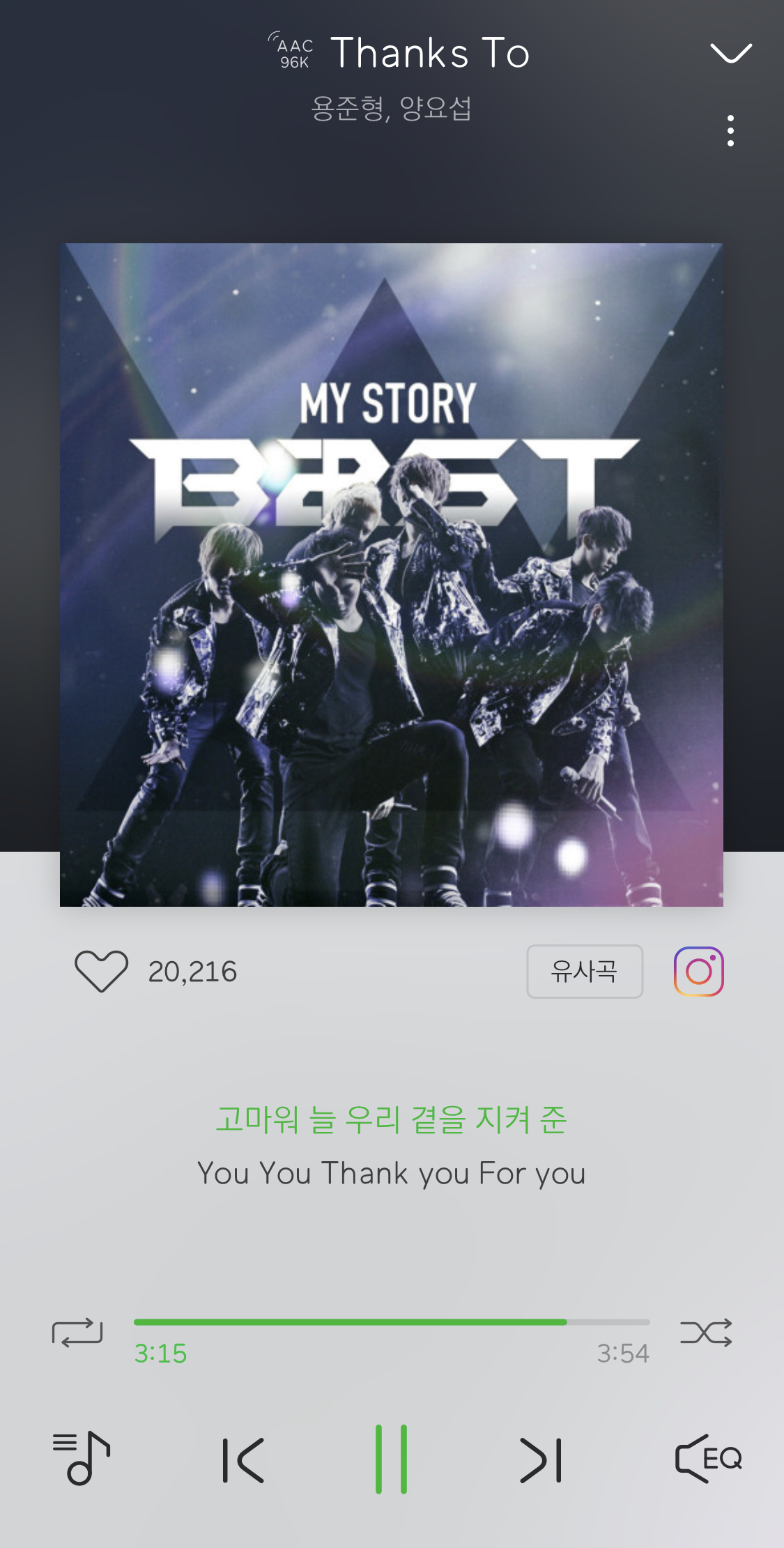Toggle repeat mode
The height and width of the screenshot is (1548, 784).
tap(77, 1333)
